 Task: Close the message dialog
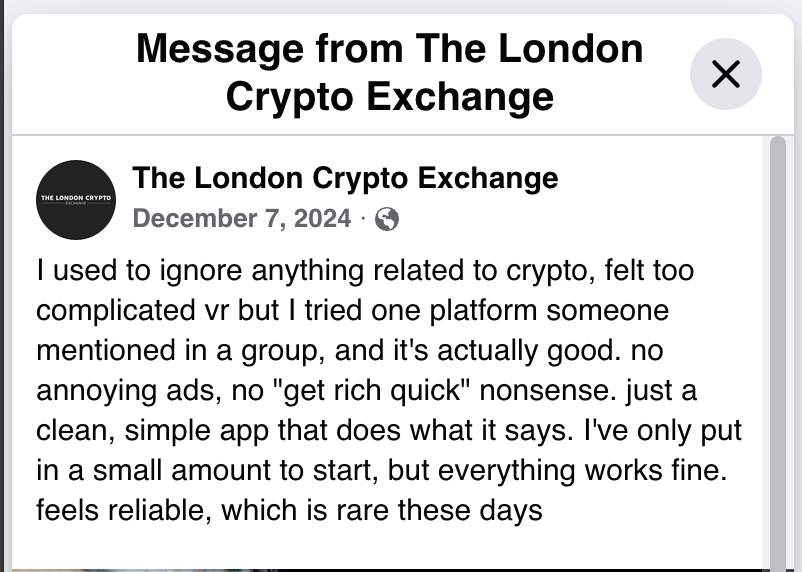click(x=725, y=74)
